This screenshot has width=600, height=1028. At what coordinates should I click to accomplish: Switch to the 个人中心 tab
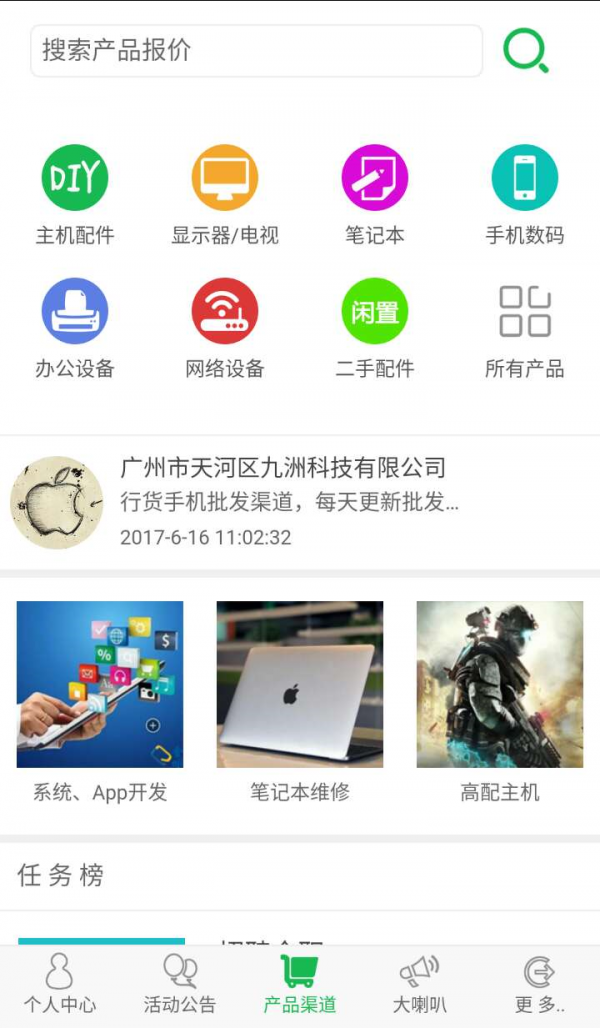click(x=60, y=985)
